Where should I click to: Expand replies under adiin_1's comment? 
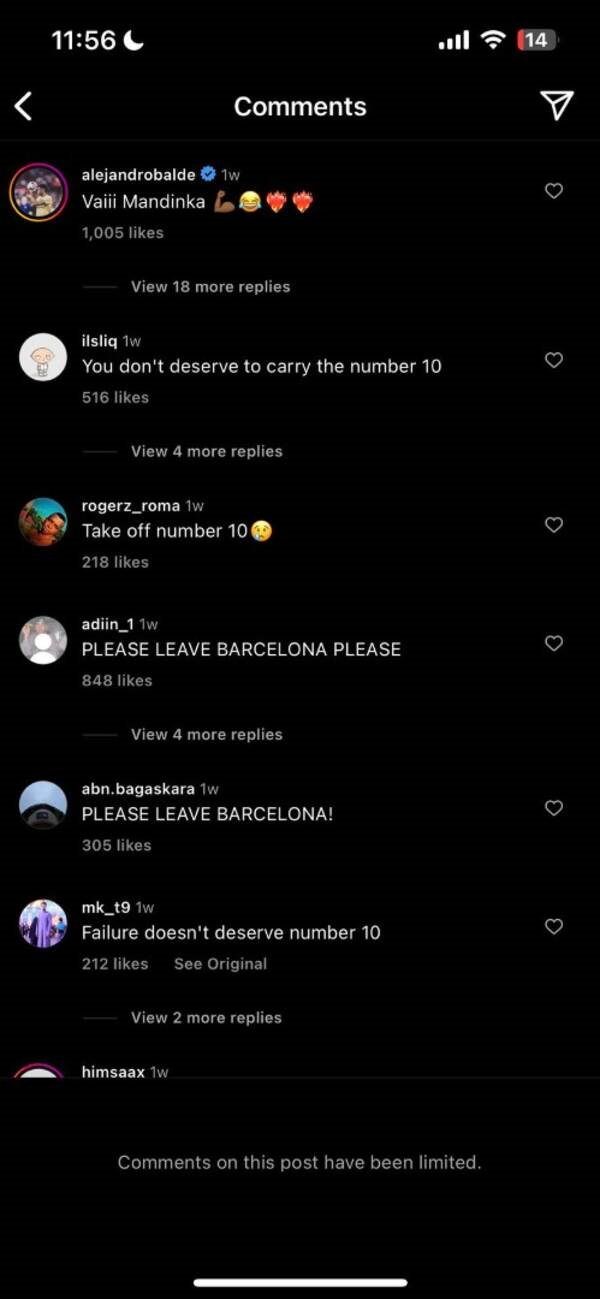click(206, 734)
